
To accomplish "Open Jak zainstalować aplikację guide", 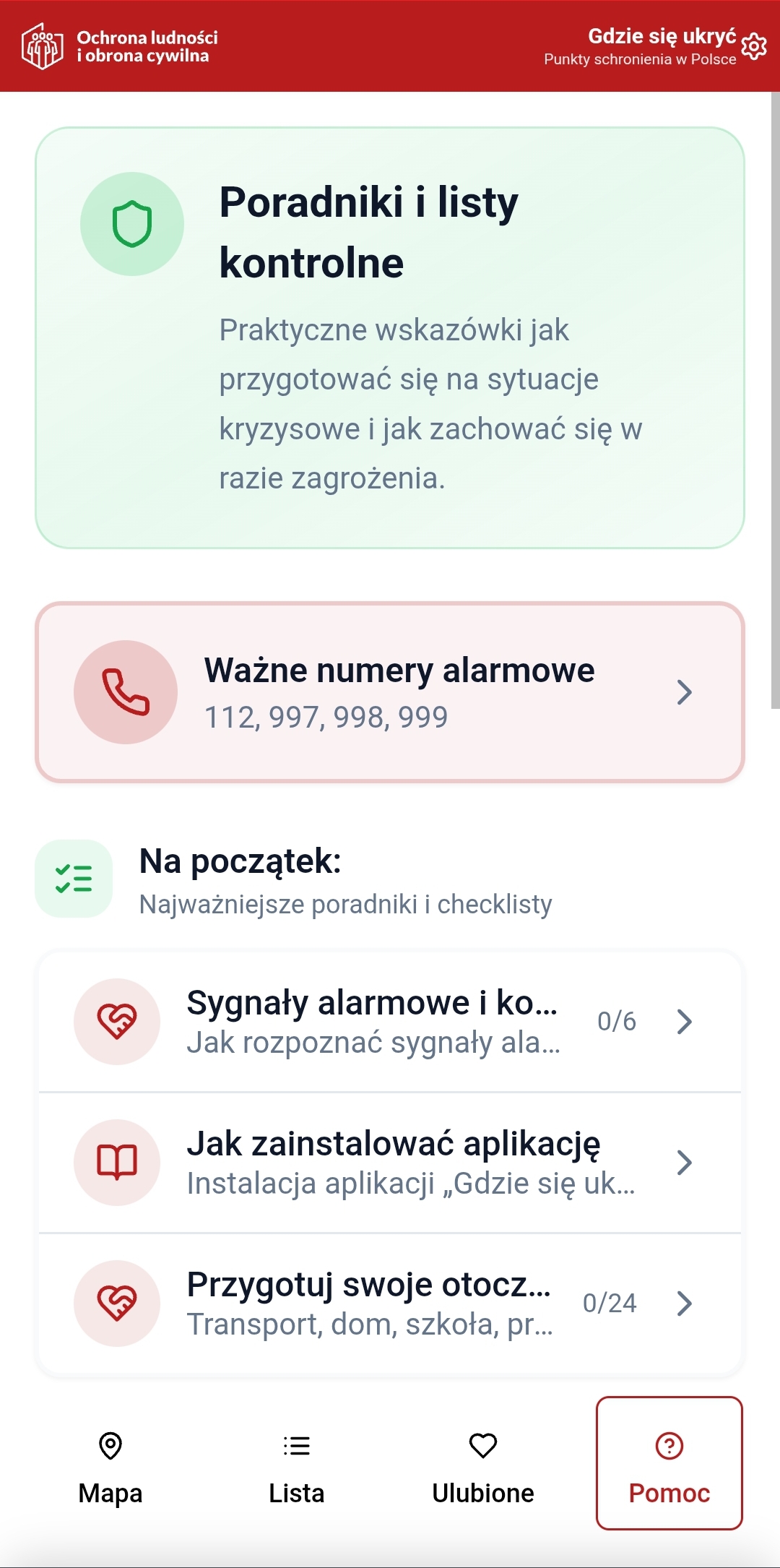I will point(390,1162).
